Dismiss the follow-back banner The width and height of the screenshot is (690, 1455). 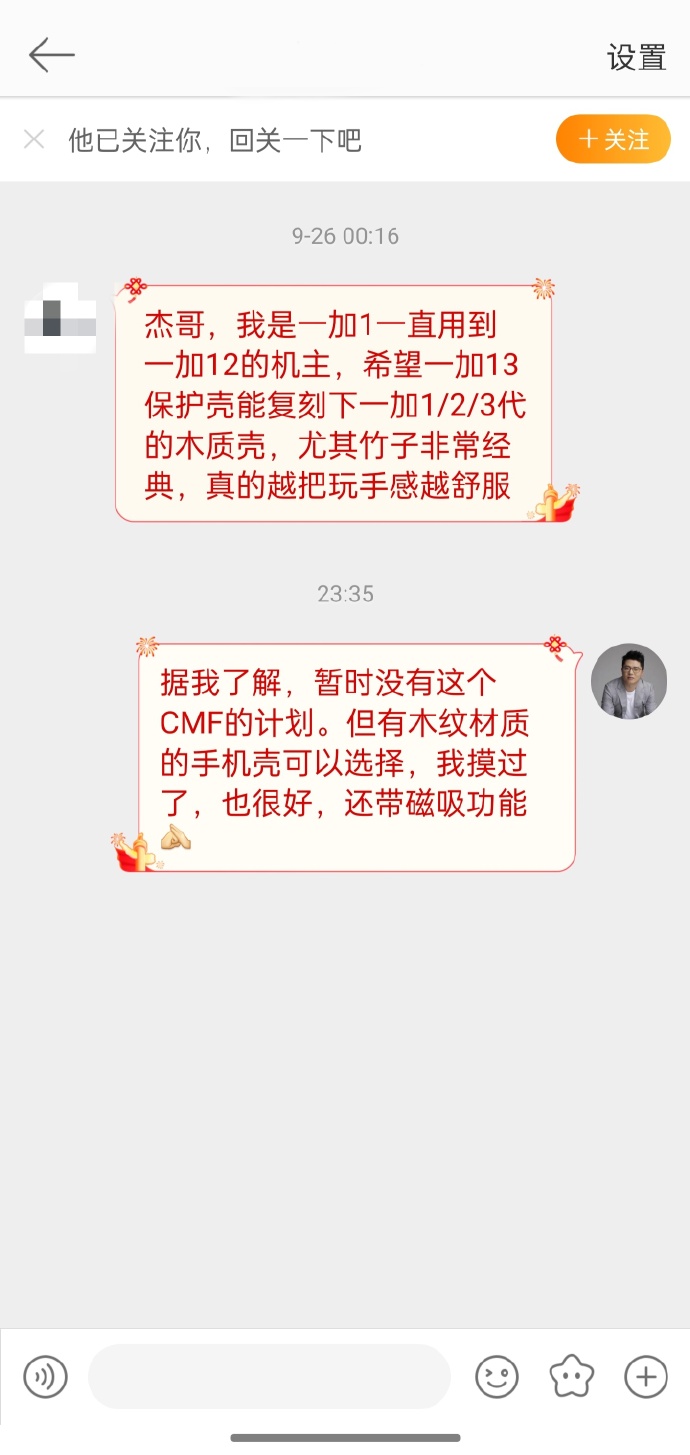click(34, 140)
